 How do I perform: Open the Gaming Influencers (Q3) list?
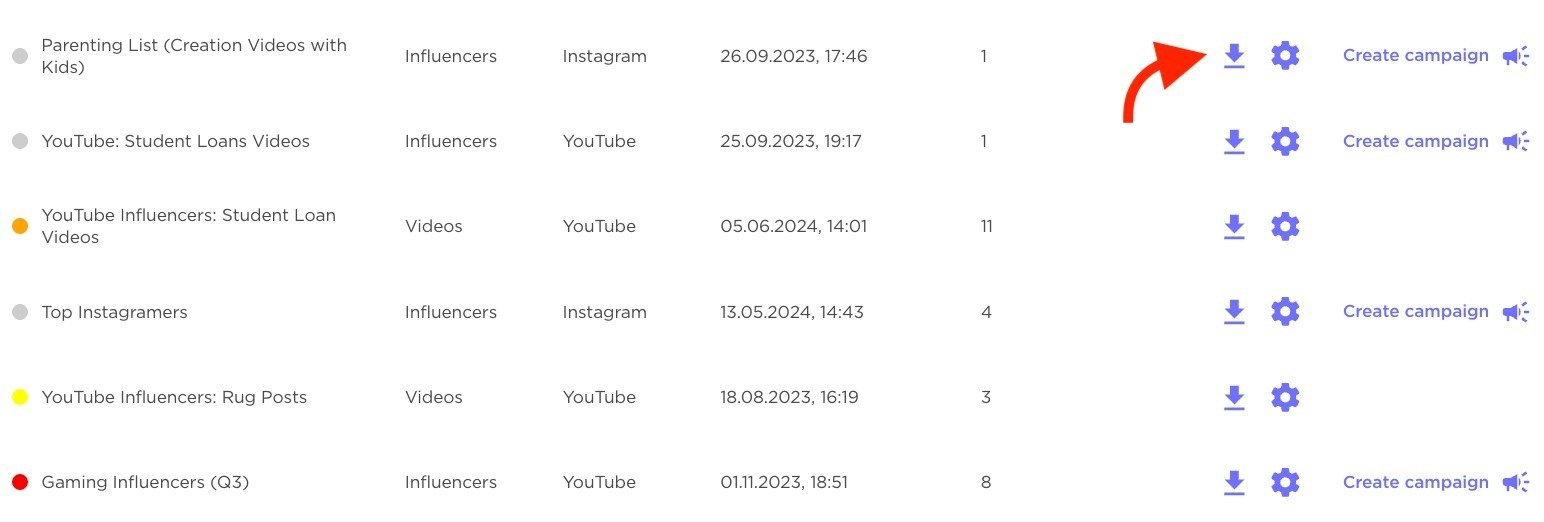(145, 482)
